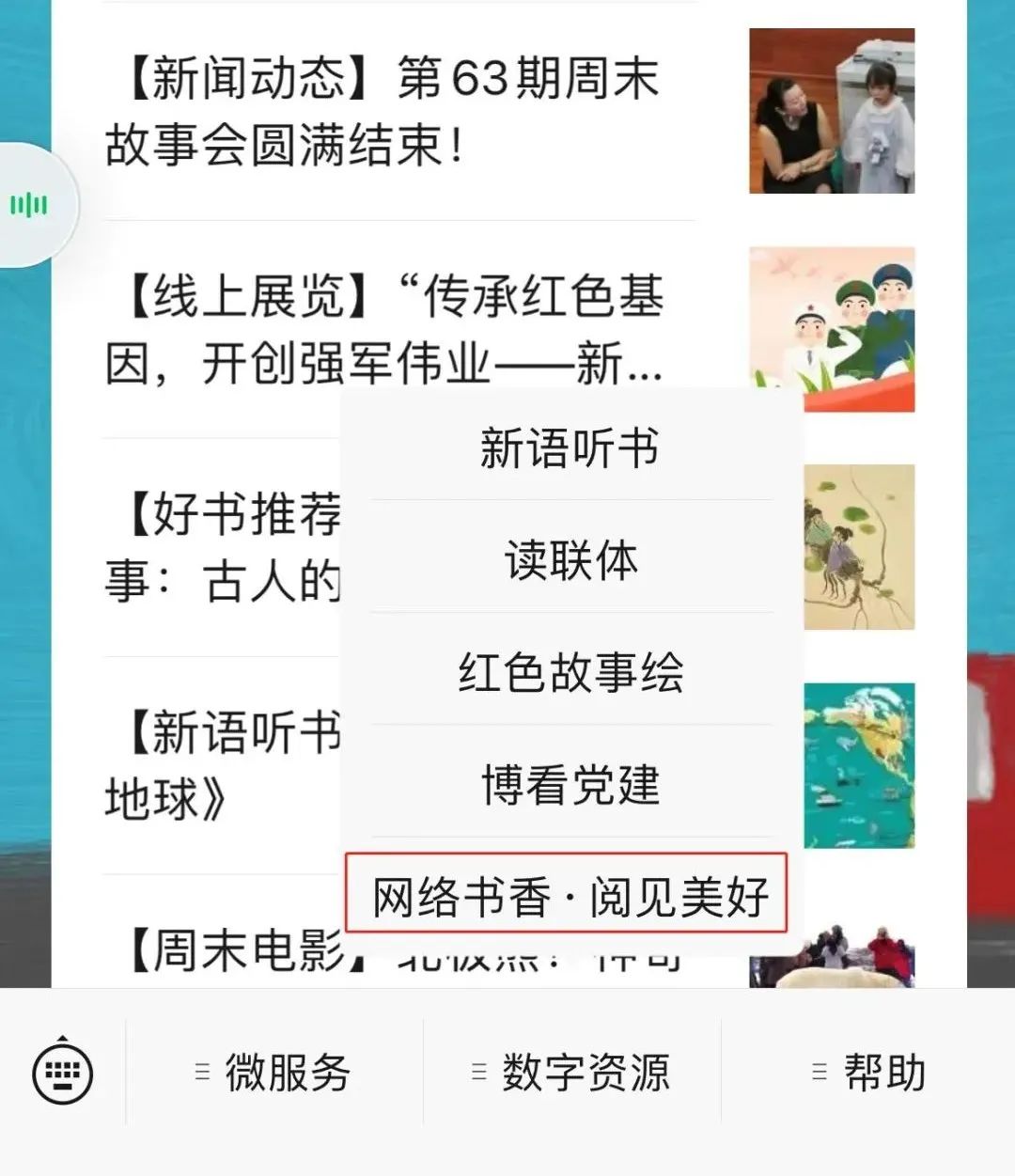Open 网络书香·阅见美好 menu item

[567, 895]
